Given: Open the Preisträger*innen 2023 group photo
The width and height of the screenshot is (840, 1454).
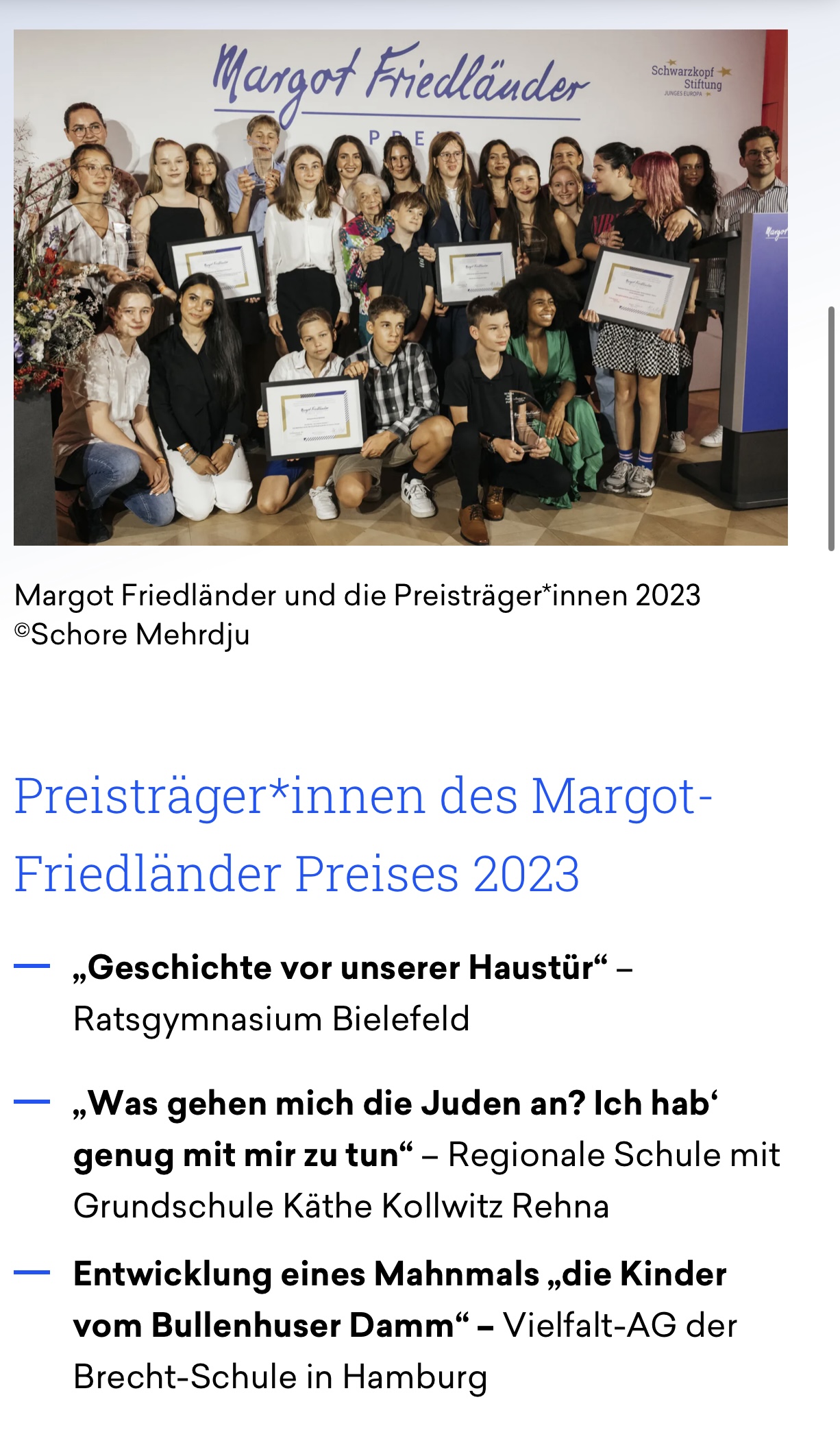Looking at the screenshot, I should click(x=401, y=287).
